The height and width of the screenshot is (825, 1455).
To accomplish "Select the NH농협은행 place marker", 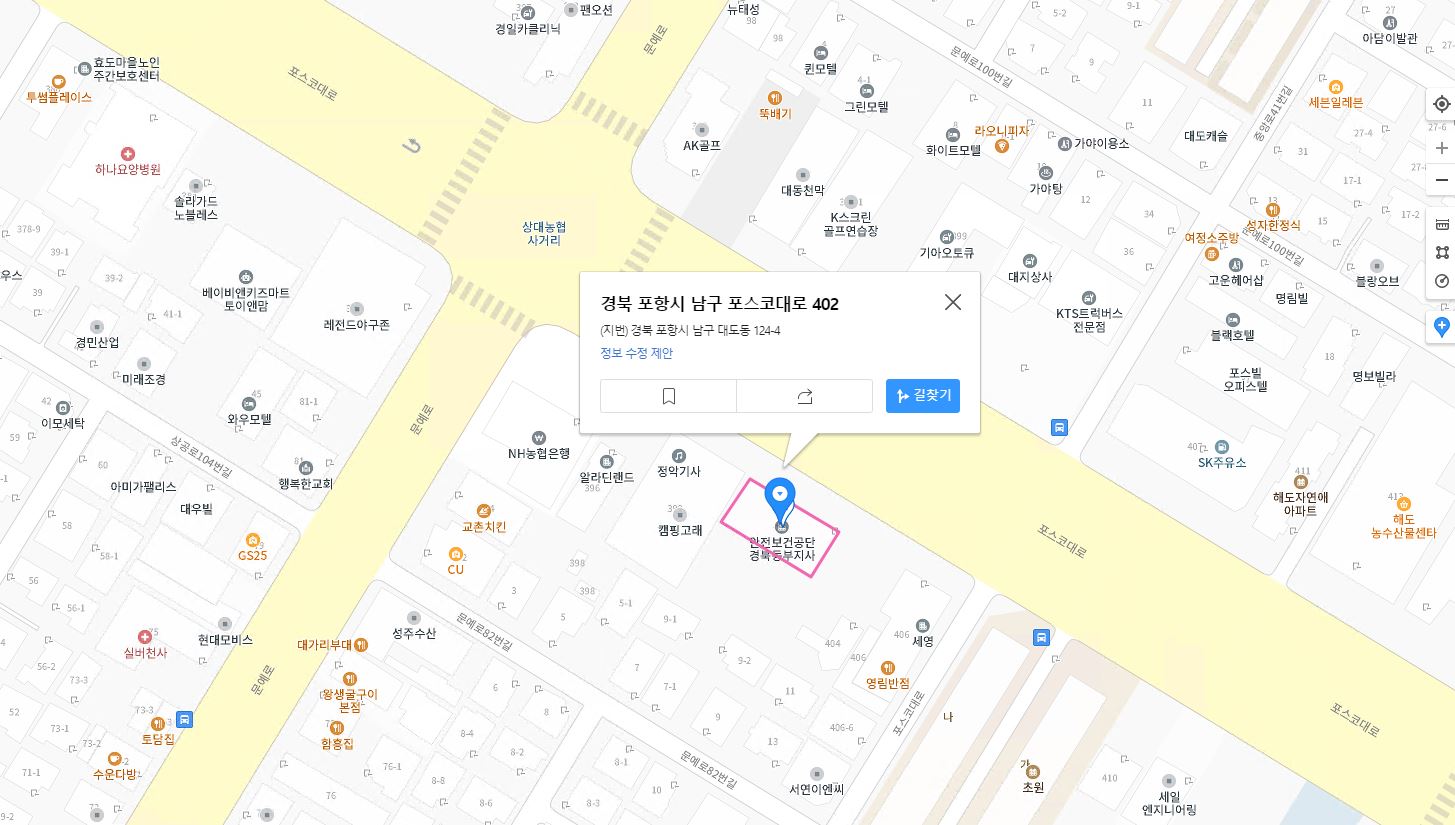I will 539,437.
